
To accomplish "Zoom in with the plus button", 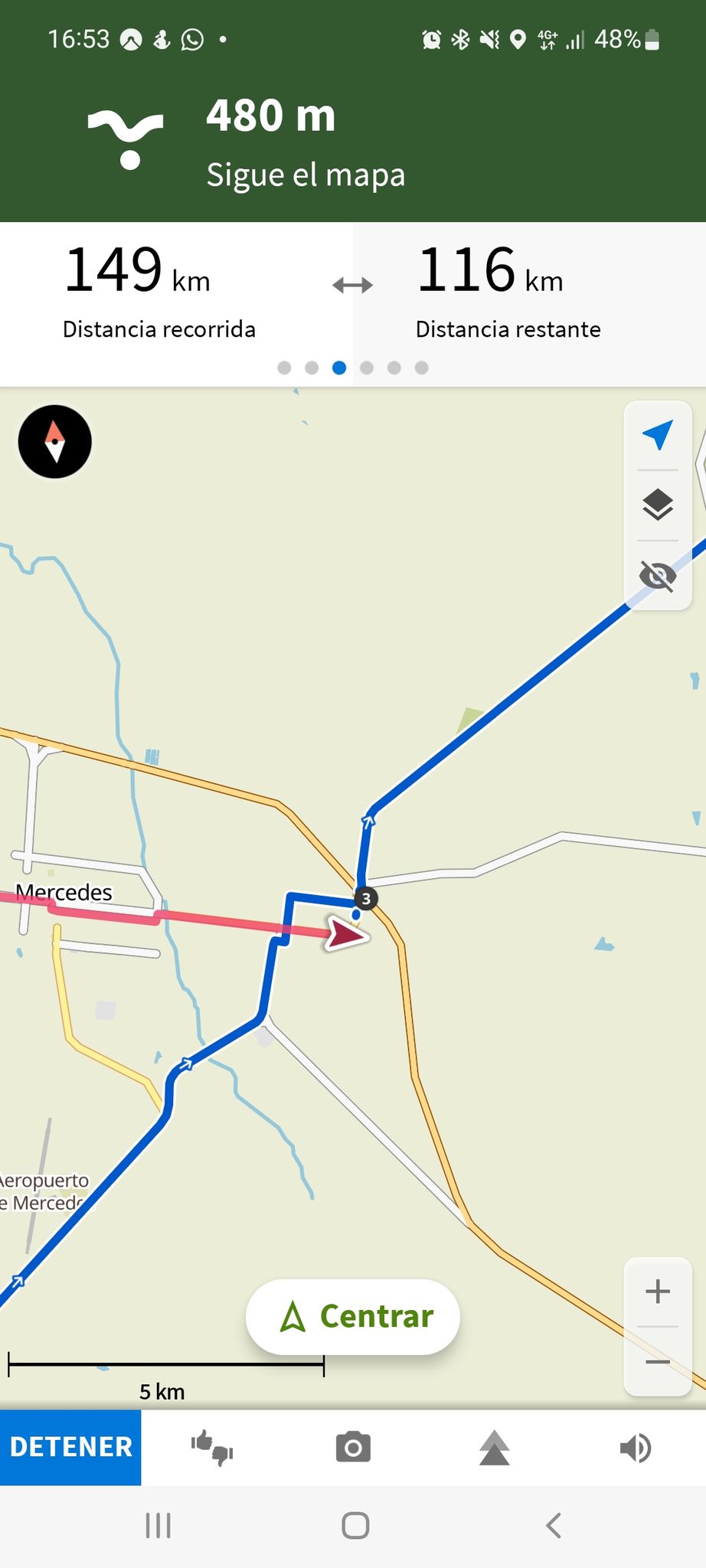I will tap(658, 1292).
